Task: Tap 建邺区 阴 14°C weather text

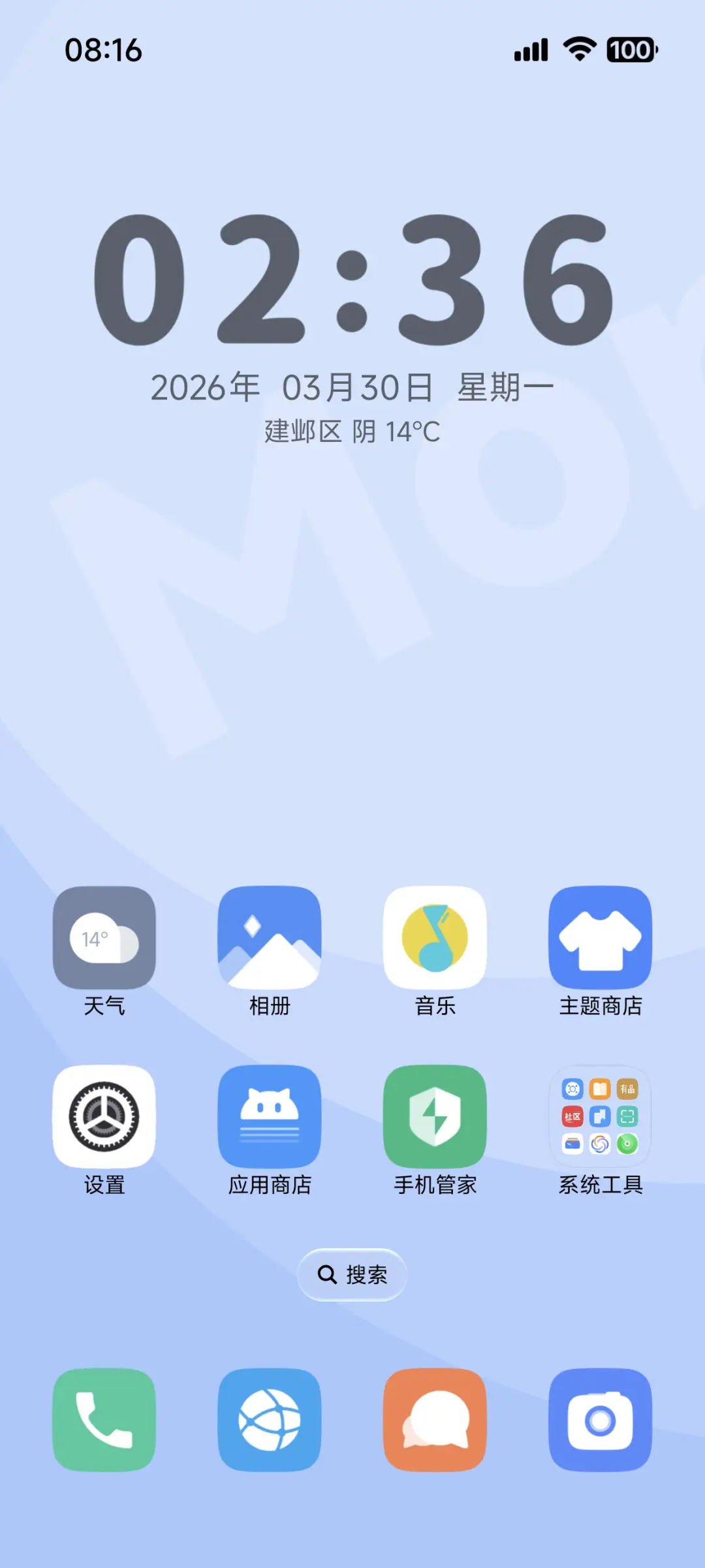Action: click(352, 431)
